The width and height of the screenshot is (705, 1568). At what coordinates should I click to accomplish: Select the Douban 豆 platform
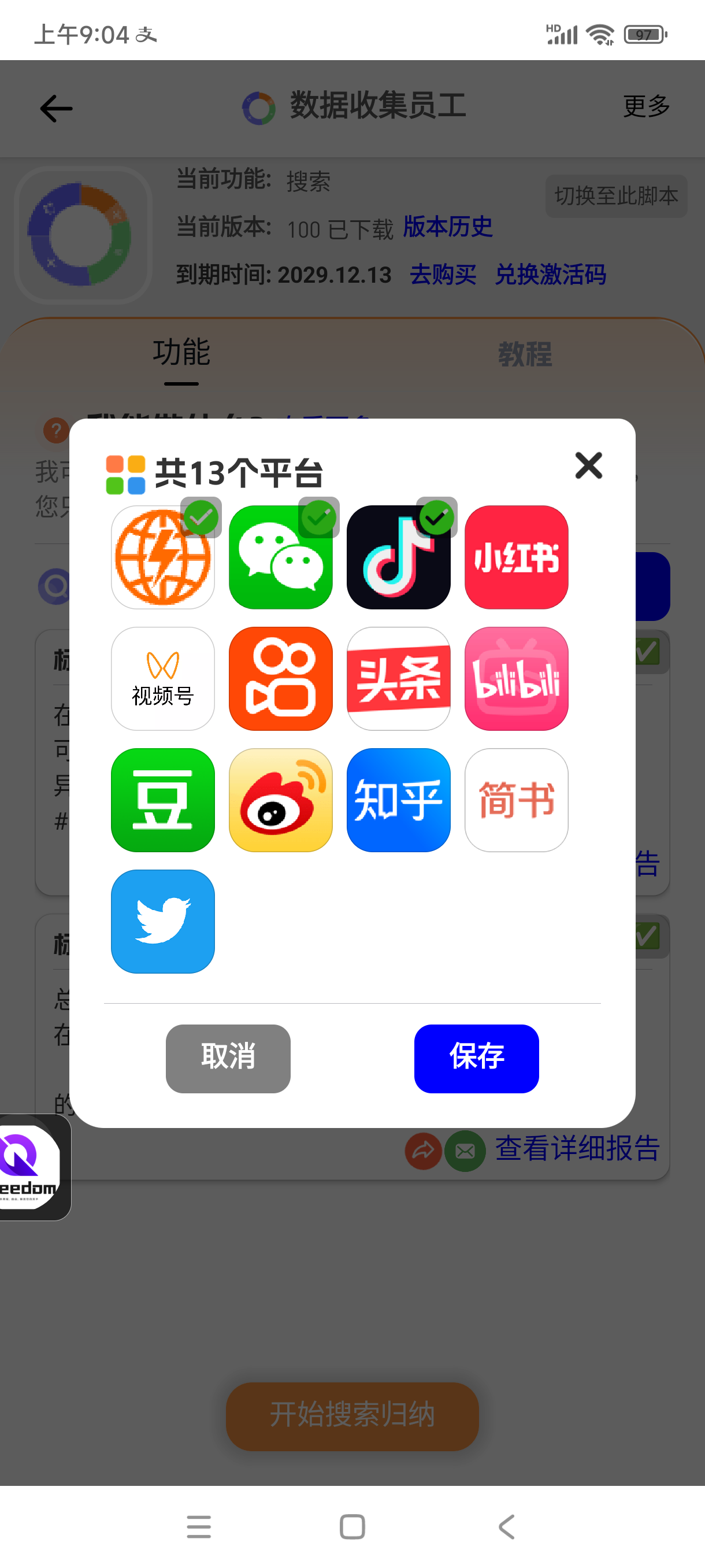[x=162, y=800]
